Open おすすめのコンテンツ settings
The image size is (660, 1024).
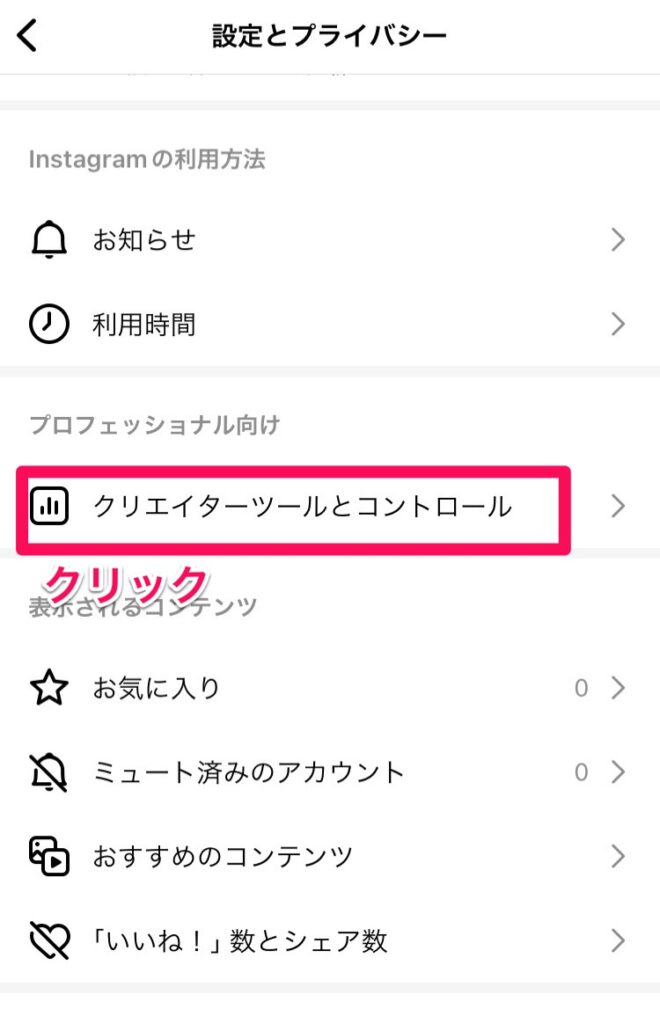click(x=330, y=856)
